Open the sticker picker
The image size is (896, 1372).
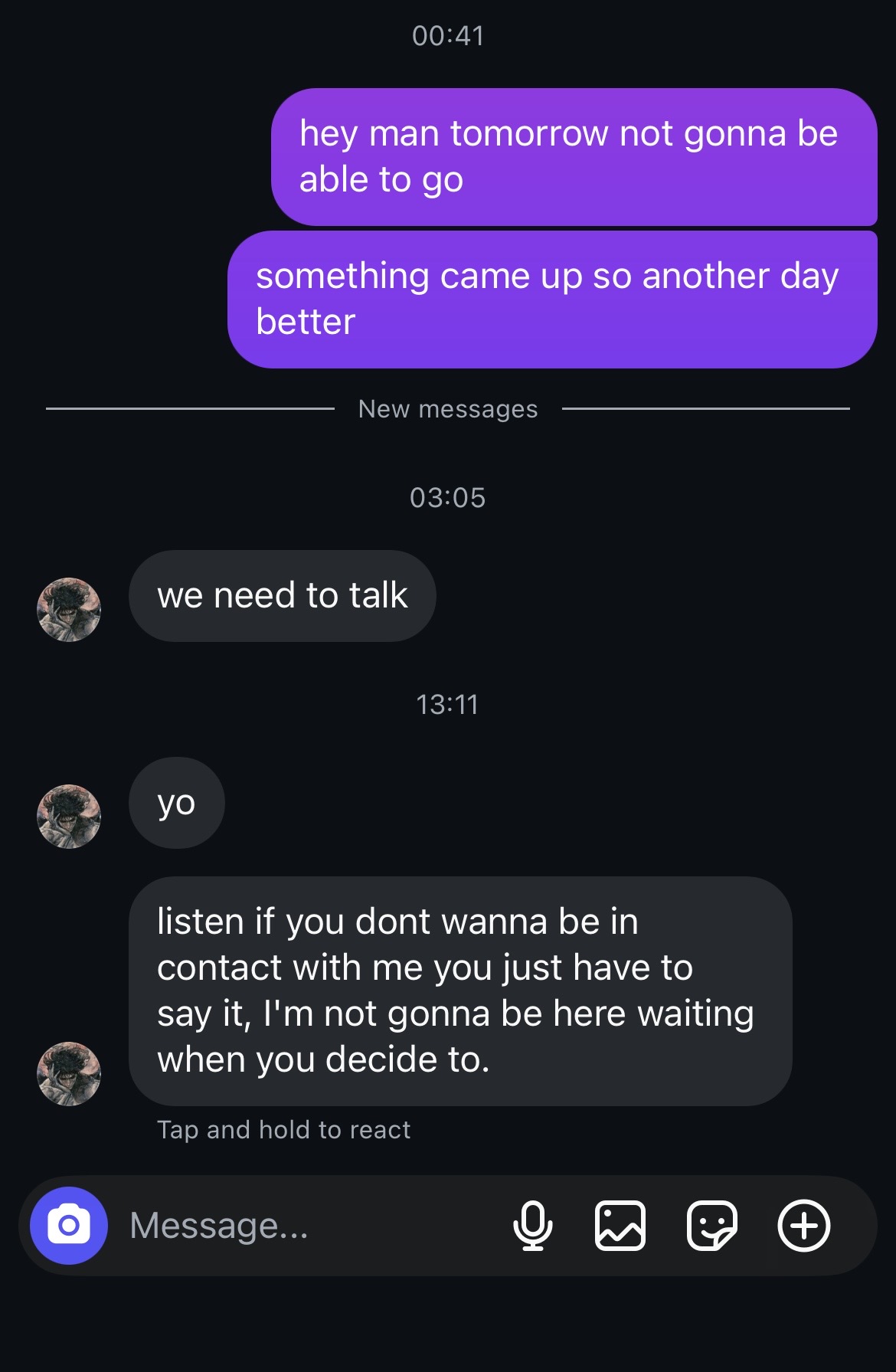click(711, 1225)
